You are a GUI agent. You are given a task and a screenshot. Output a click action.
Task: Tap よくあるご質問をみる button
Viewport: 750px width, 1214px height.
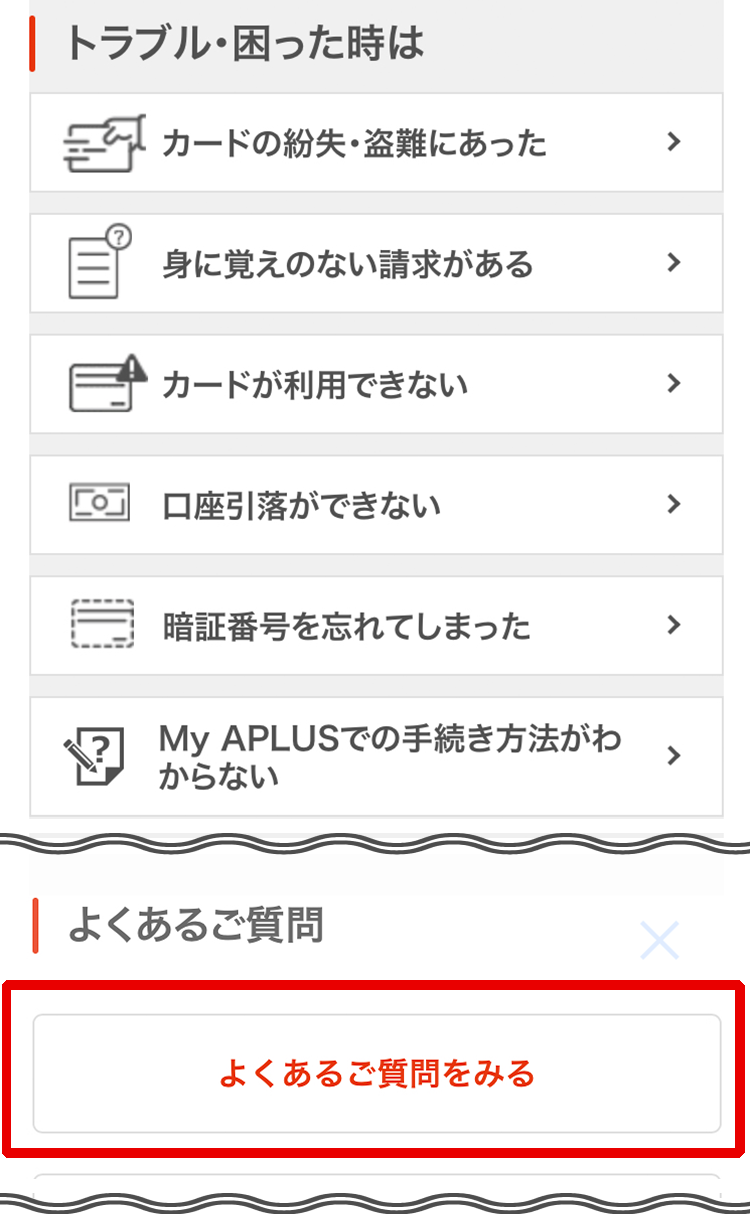click(376, 1073)
